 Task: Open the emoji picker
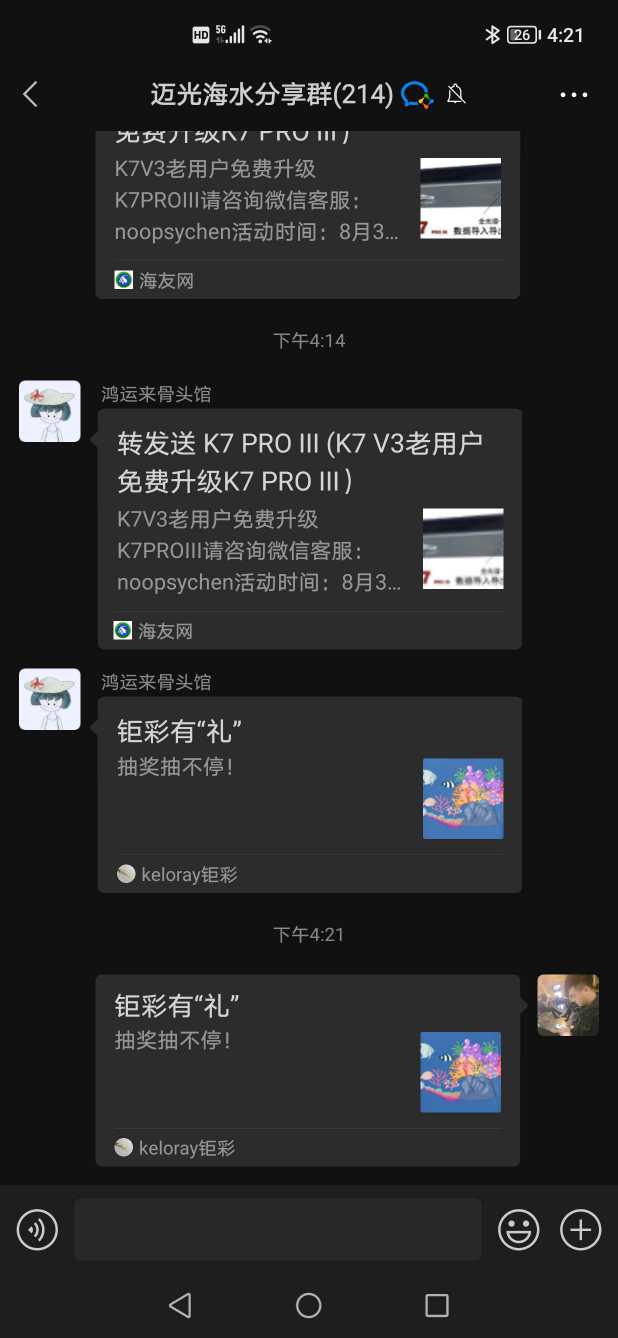(x=519, y=1229)
